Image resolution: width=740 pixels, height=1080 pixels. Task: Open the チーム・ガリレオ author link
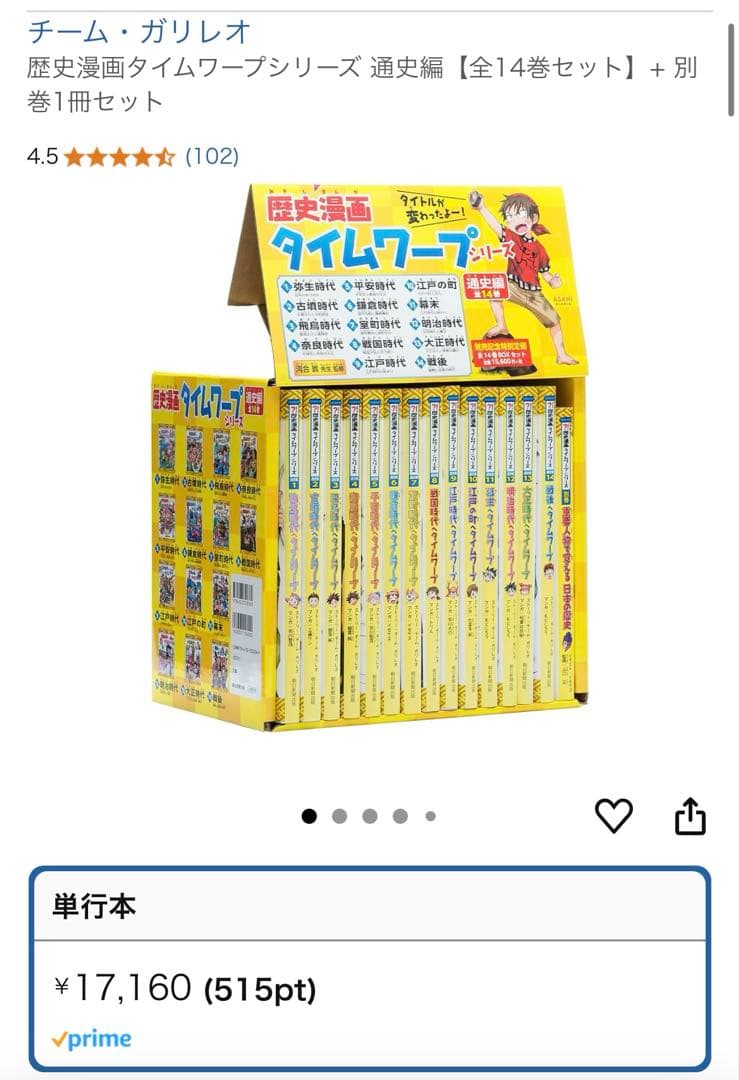click(x=140, y=31)
